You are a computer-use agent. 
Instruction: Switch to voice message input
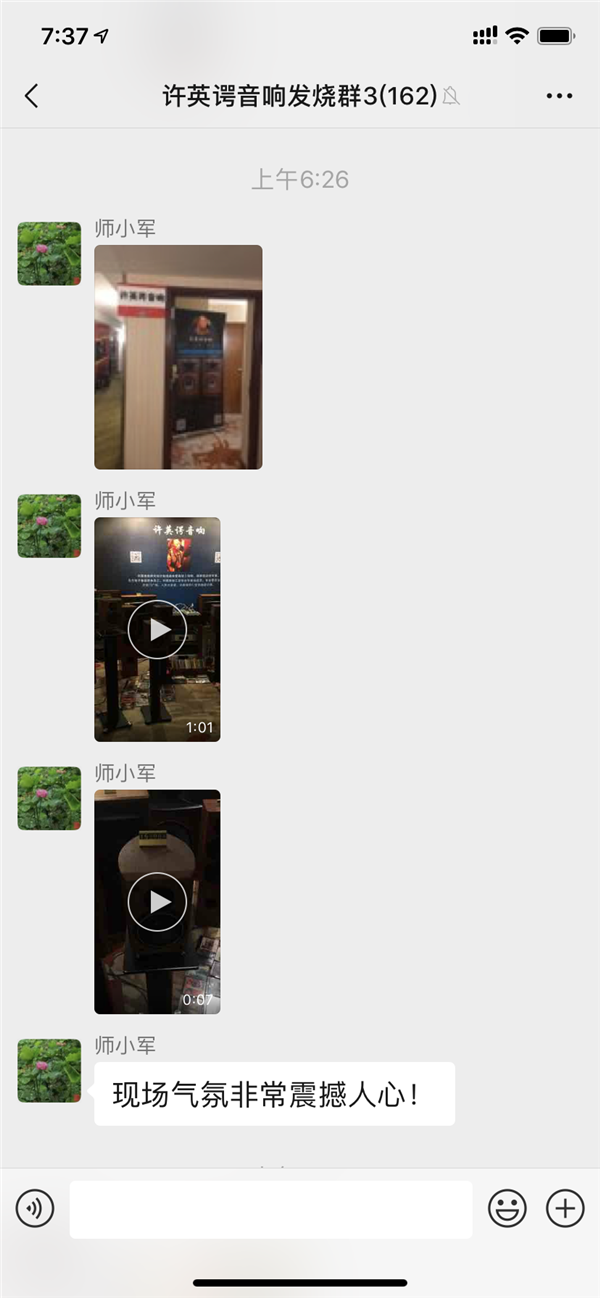[x=35, y=1209]
